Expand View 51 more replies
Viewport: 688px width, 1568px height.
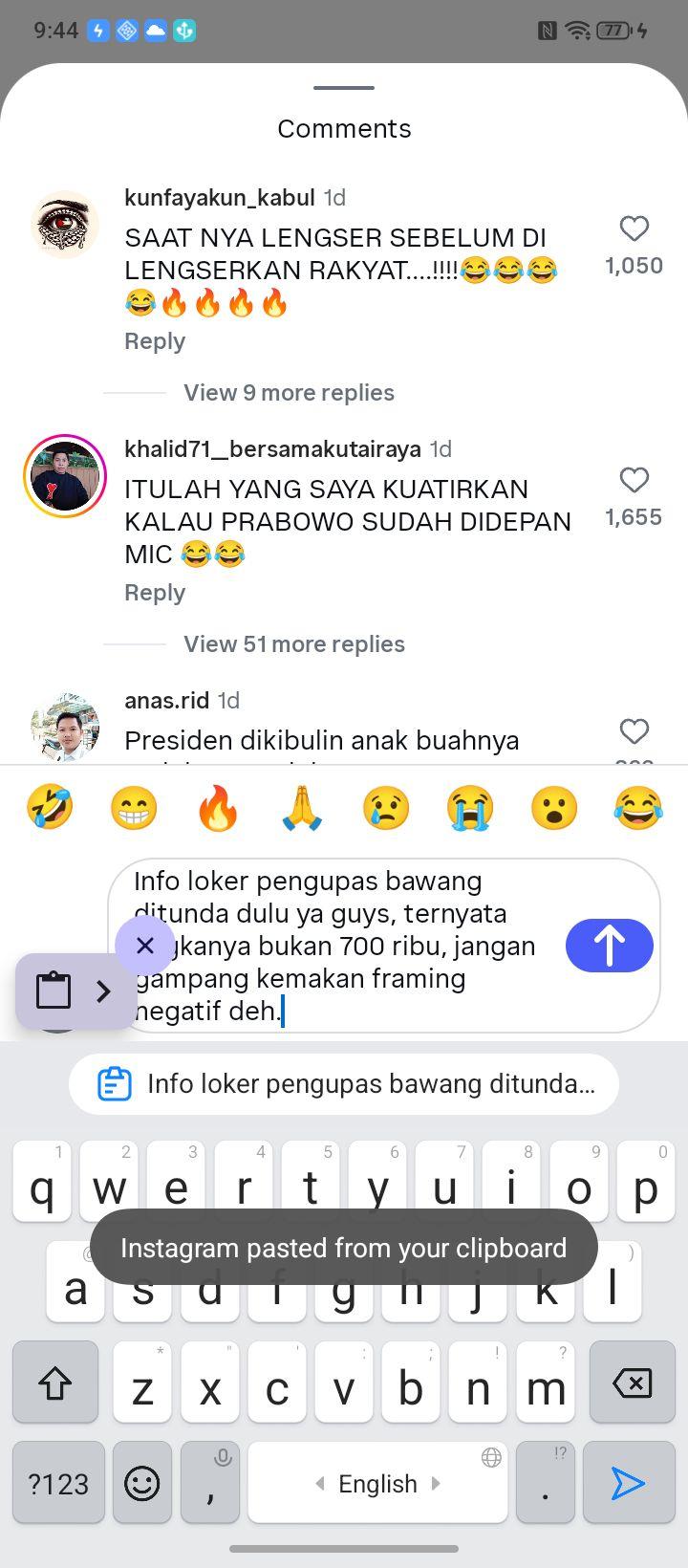click(294, 644)
